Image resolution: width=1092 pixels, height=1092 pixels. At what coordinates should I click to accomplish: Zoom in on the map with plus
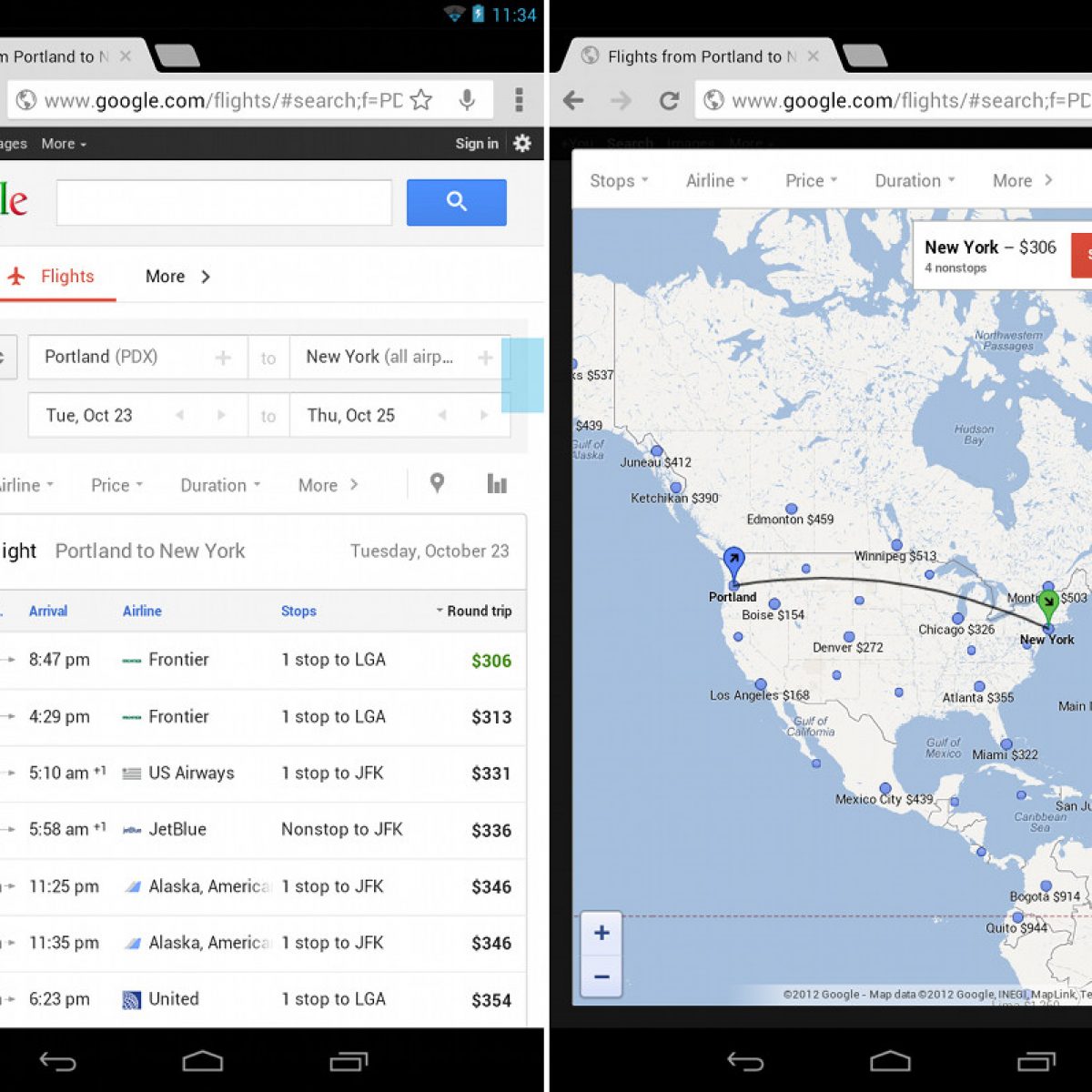pyautogui.click(x=602, y=933)
